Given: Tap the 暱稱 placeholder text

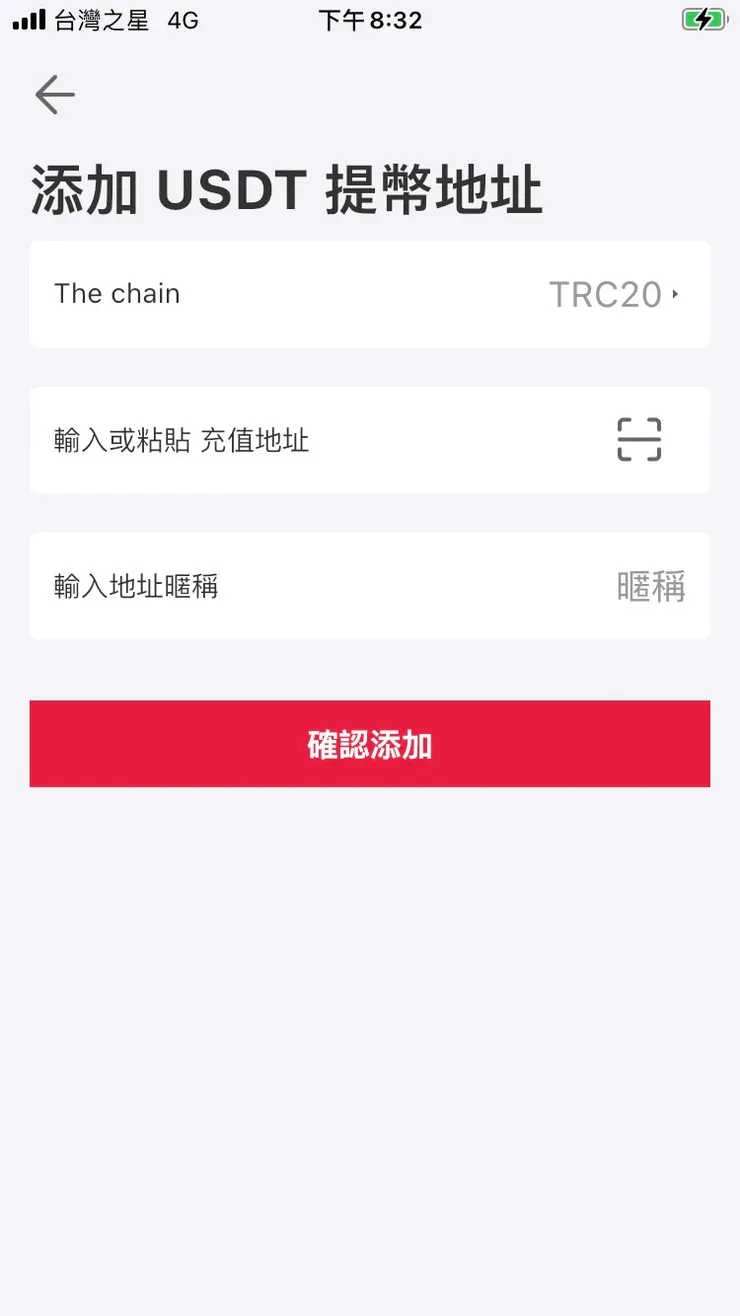Looking at the screenshot, I should [652, 586].
